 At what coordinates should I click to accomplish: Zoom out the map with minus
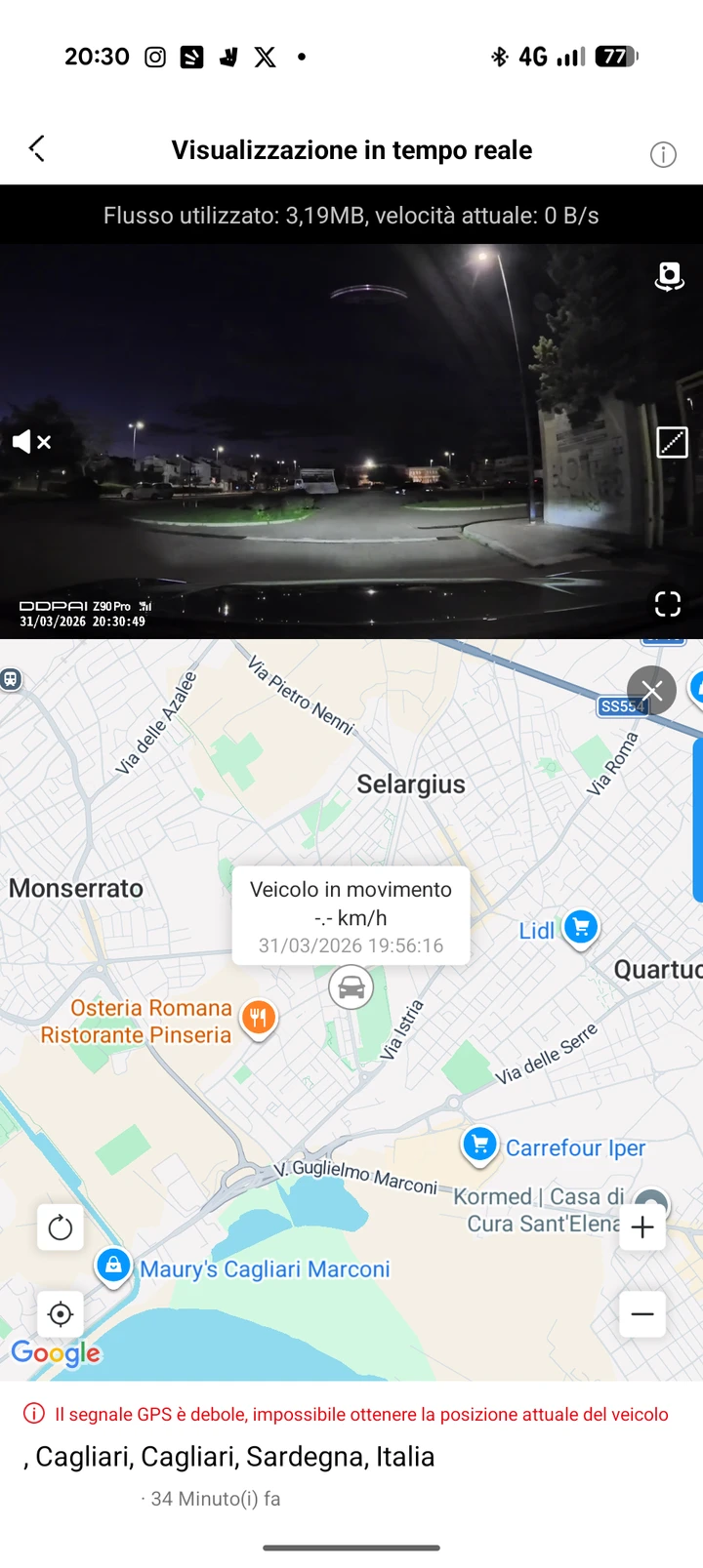click(x=642, y=1314)
